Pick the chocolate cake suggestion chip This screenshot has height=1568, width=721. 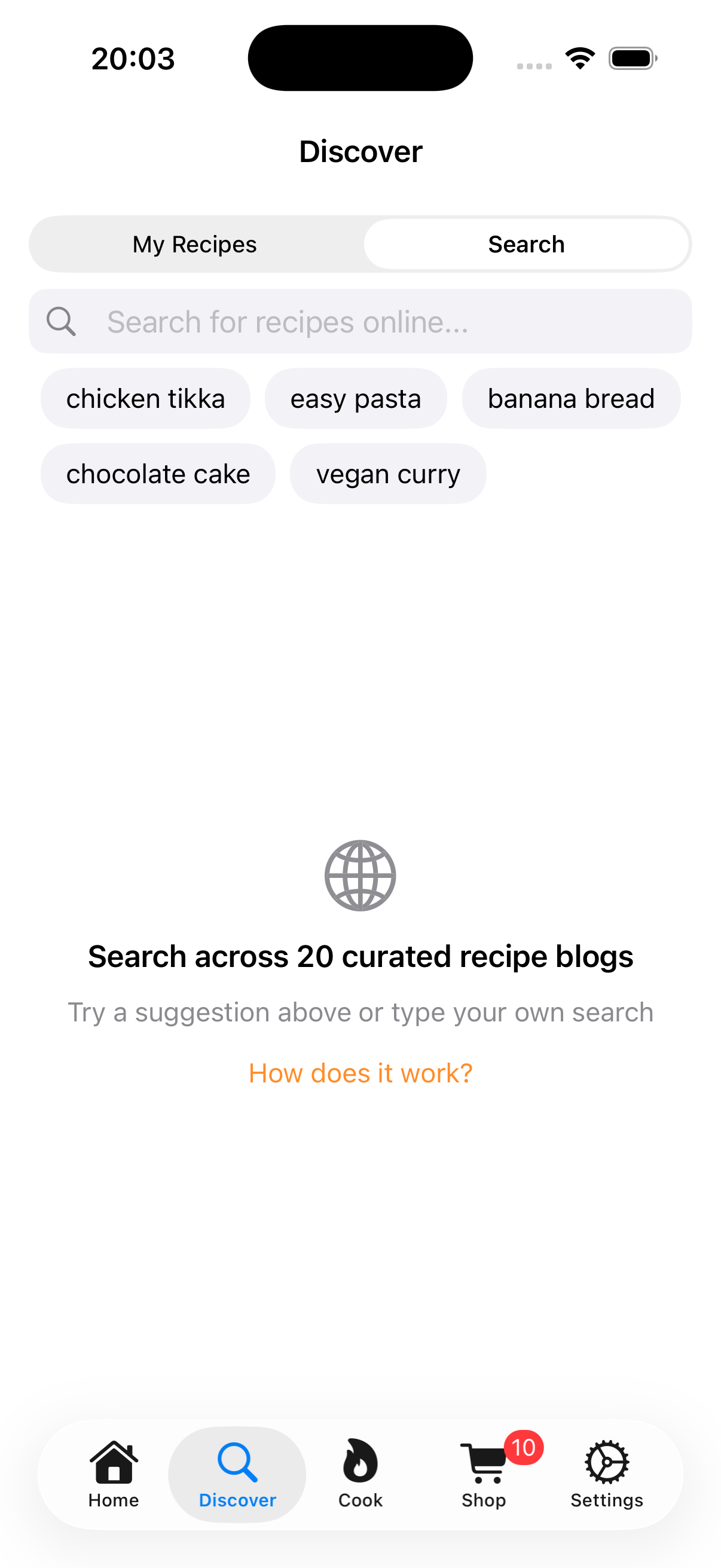[x=158, y=474]
